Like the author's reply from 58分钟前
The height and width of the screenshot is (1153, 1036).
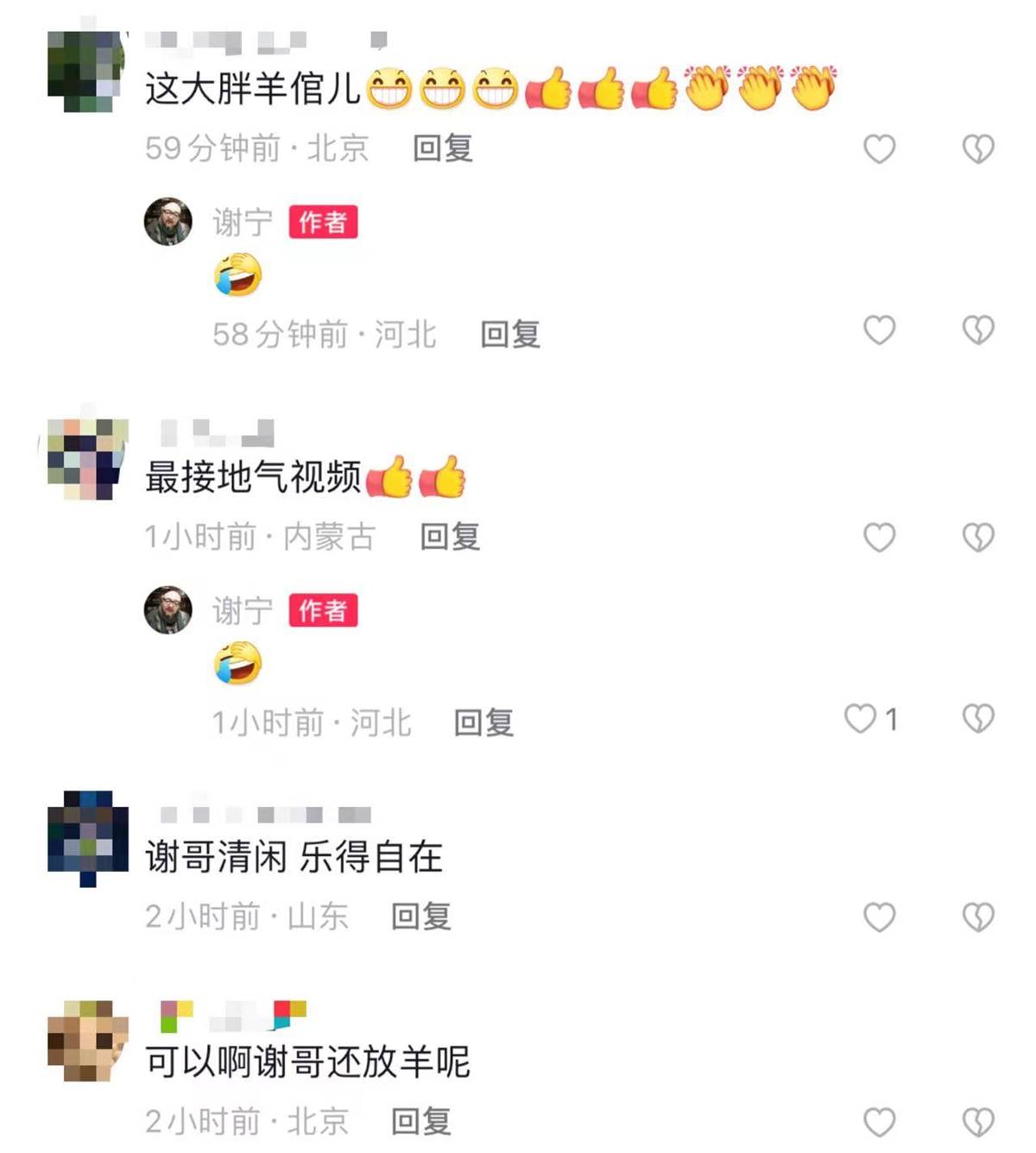pyautogui.click(x=879, y=331)
